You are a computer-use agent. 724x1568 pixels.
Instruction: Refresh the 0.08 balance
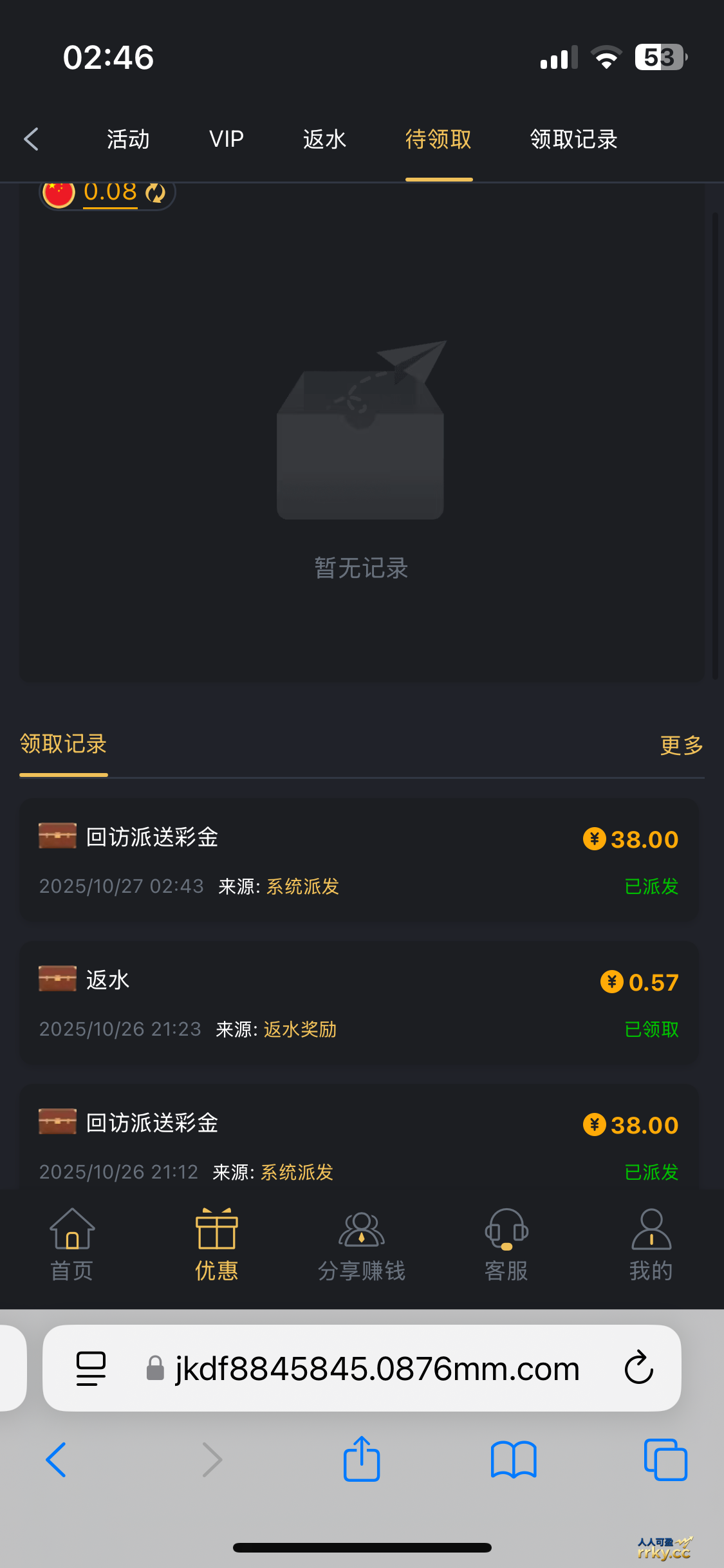click(156, 192)
